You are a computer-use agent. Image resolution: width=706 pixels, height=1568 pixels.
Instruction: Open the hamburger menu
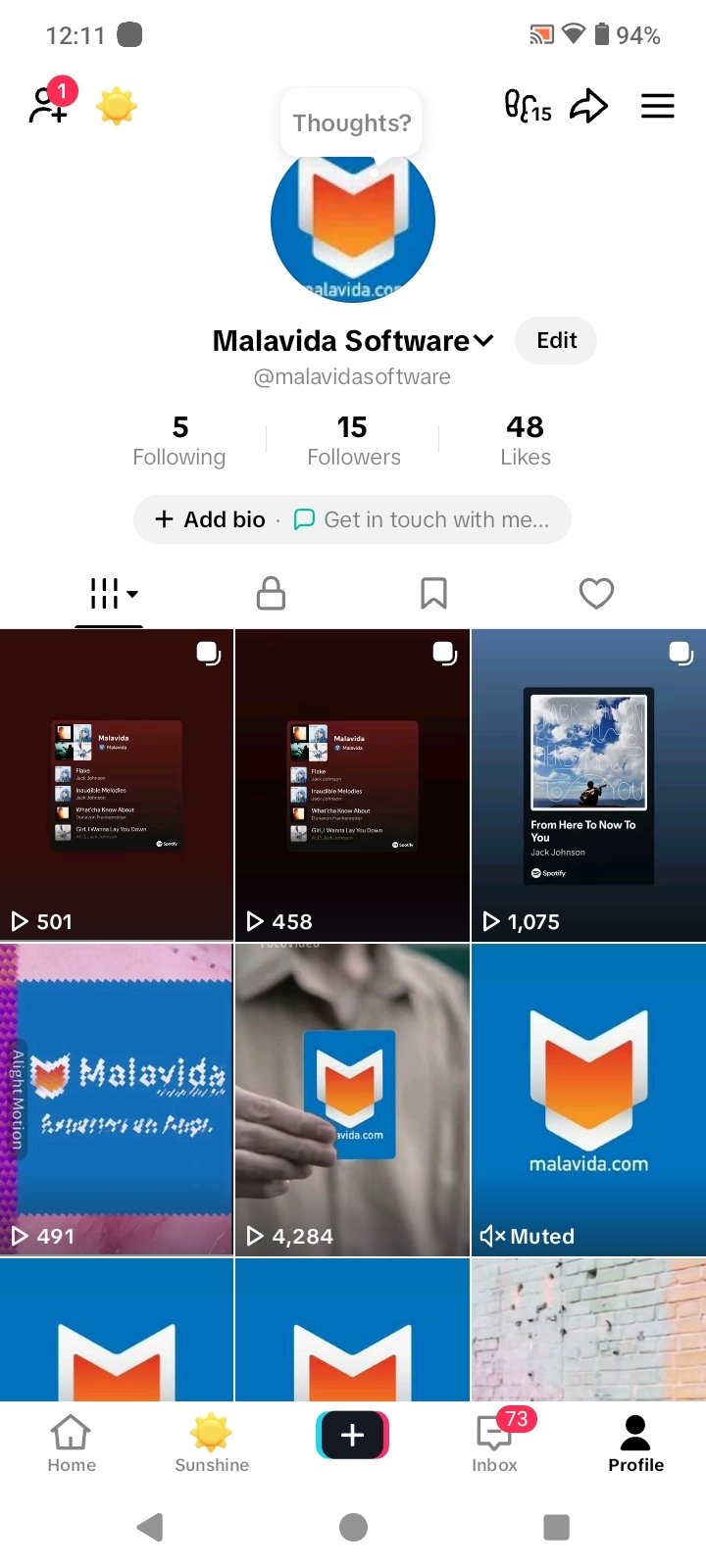657,105
